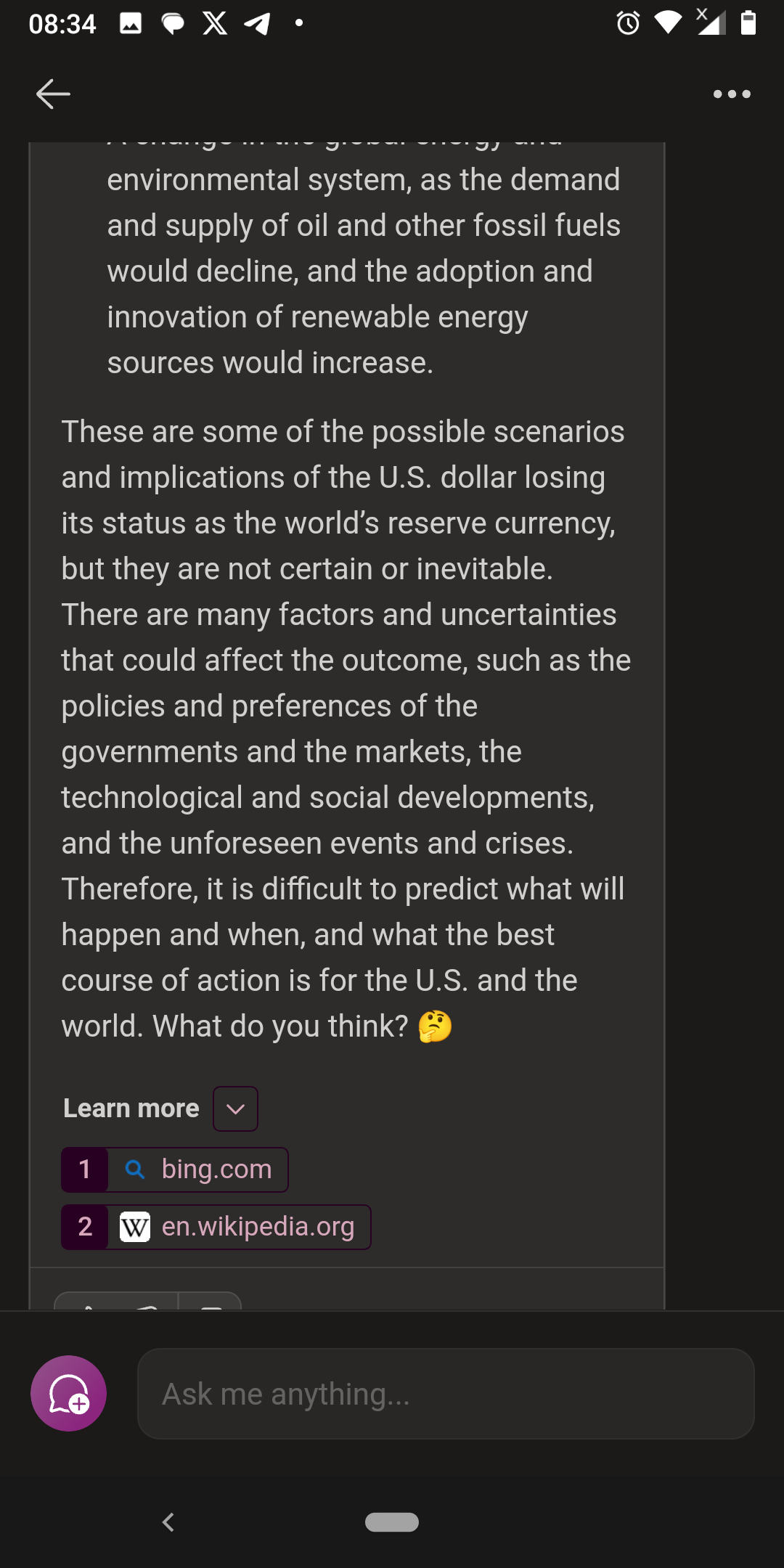
Task: Collapse the Learn more sources chevron
Action: tap(235, 1108)
